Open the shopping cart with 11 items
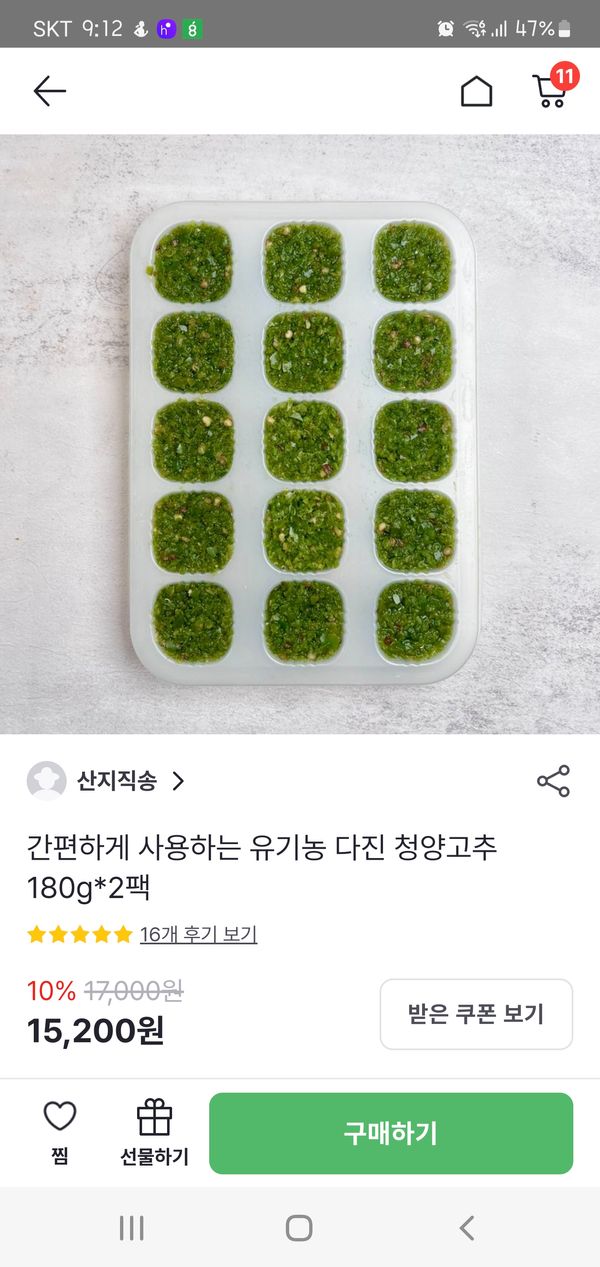Viewport: 600px width, 1267px height. [551, 89]
